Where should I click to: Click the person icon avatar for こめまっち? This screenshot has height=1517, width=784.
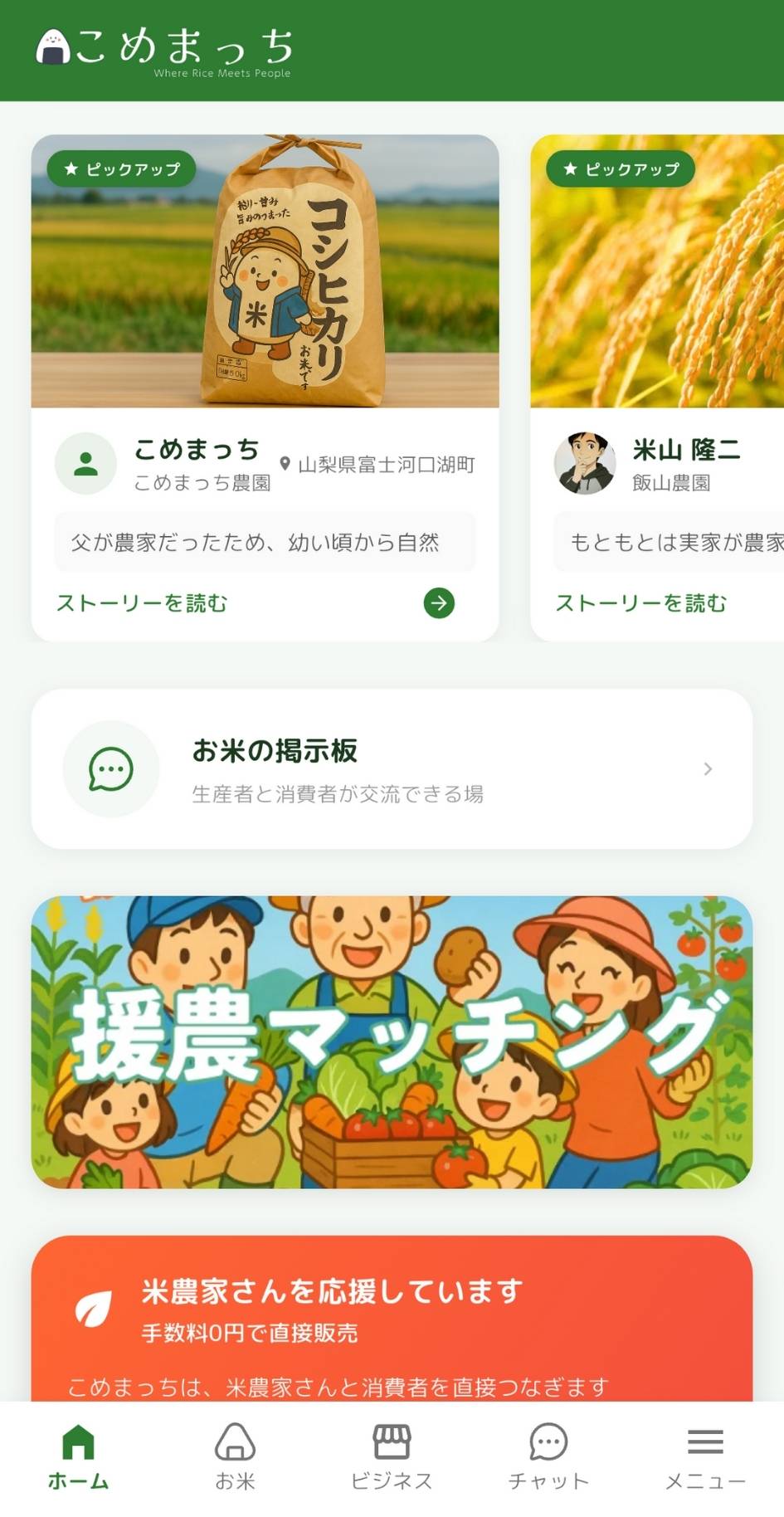(85, 463)
